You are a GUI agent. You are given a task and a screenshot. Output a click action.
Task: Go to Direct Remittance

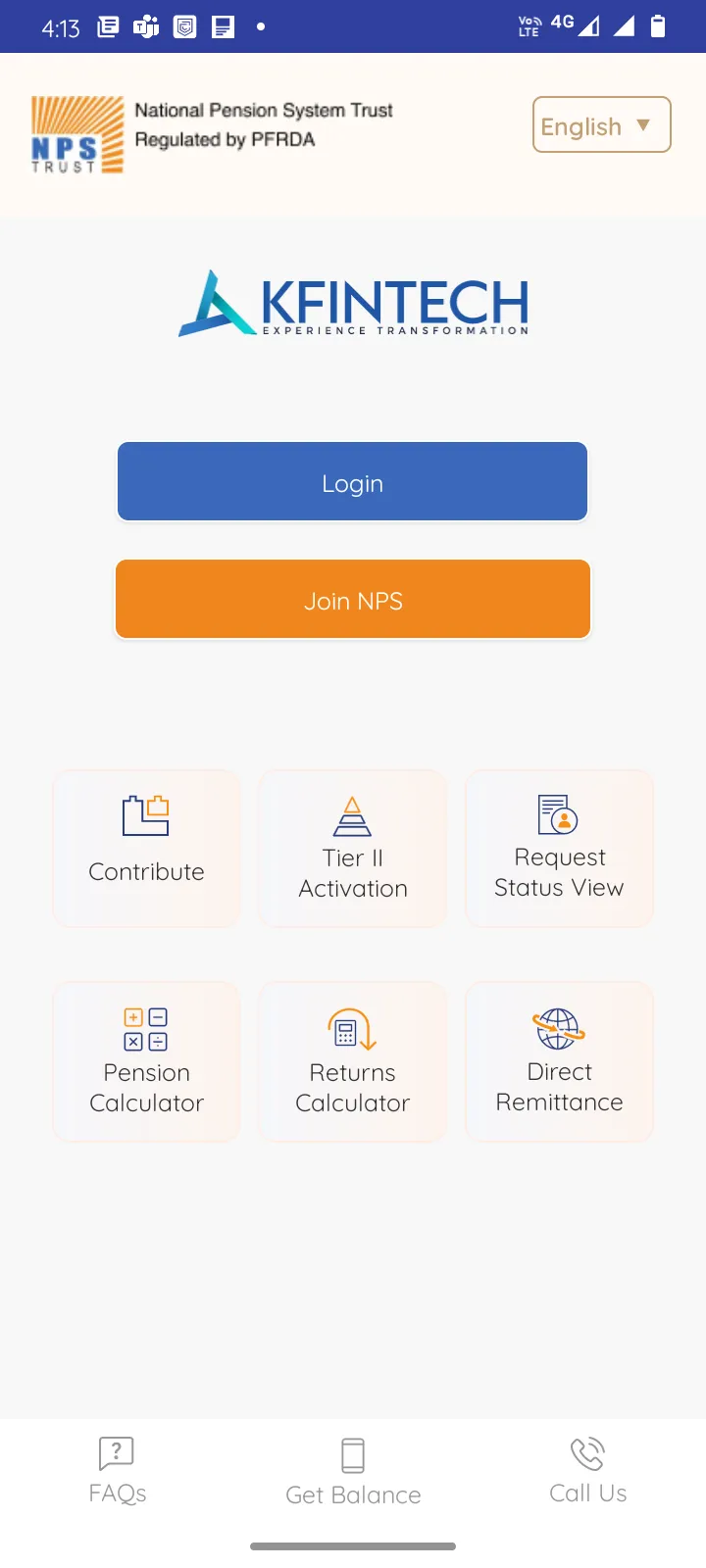click(x=559, y=1061)
